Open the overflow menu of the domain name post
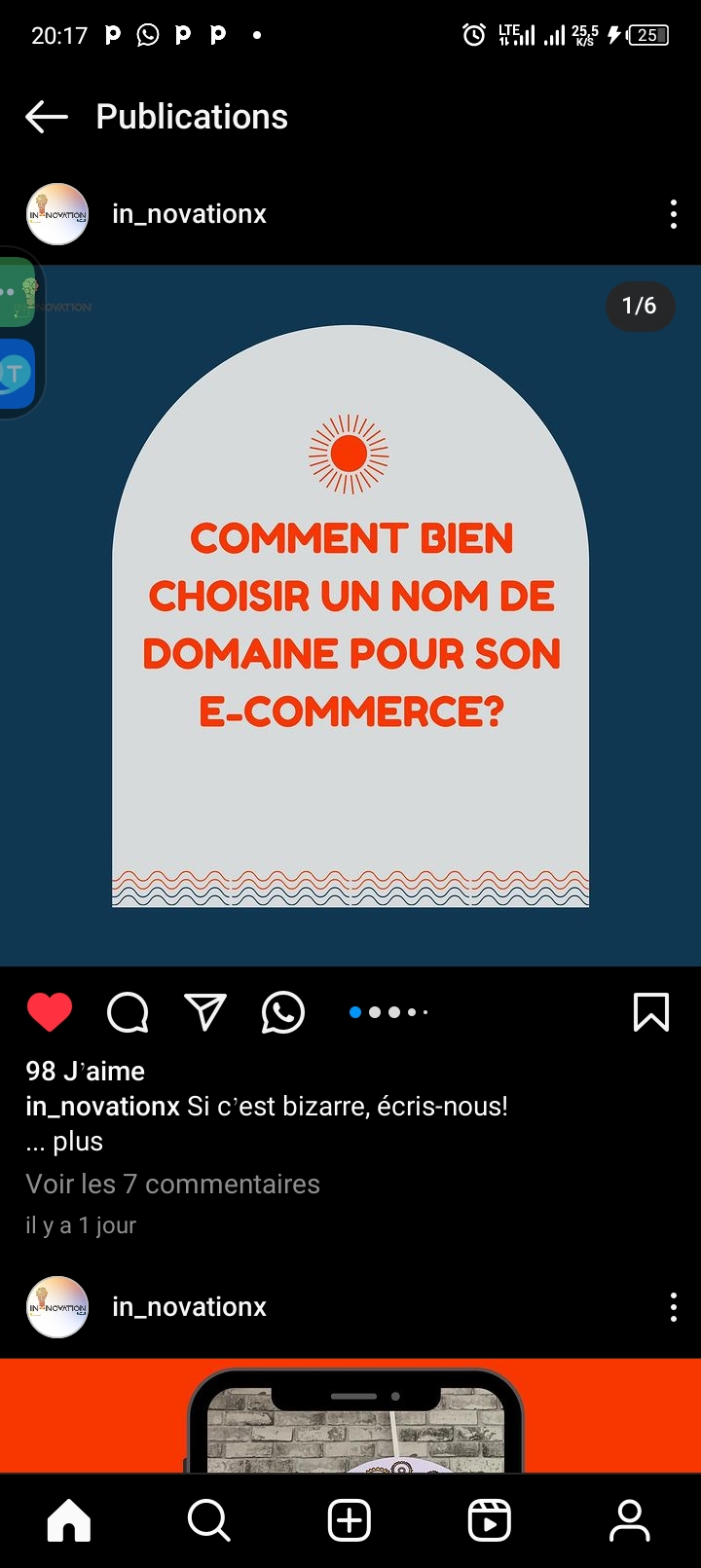701x1568 pixels. pyautogui.click(x=673, y=214)
